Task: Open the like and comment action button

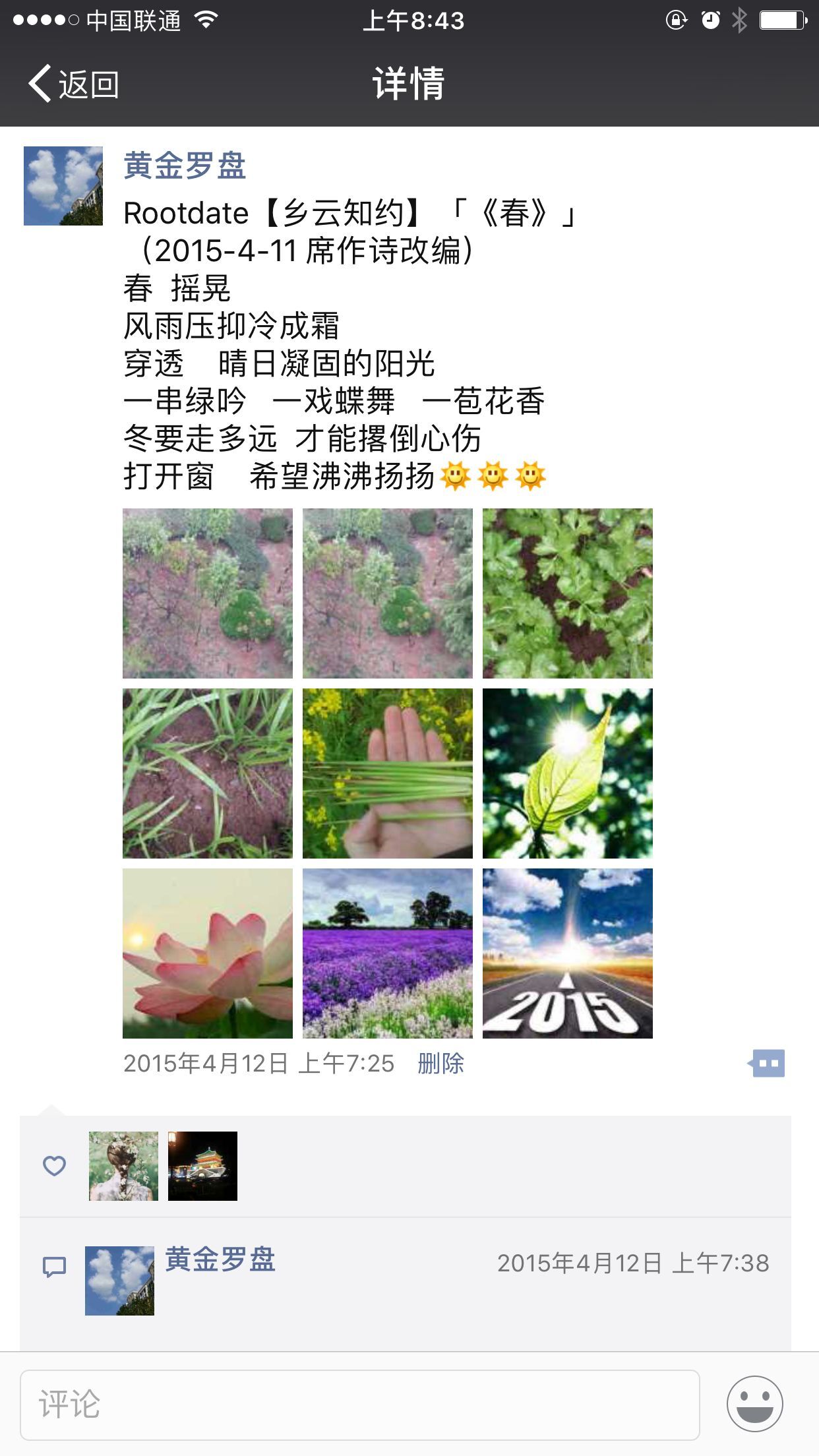Action: [x=768, y=1063]
